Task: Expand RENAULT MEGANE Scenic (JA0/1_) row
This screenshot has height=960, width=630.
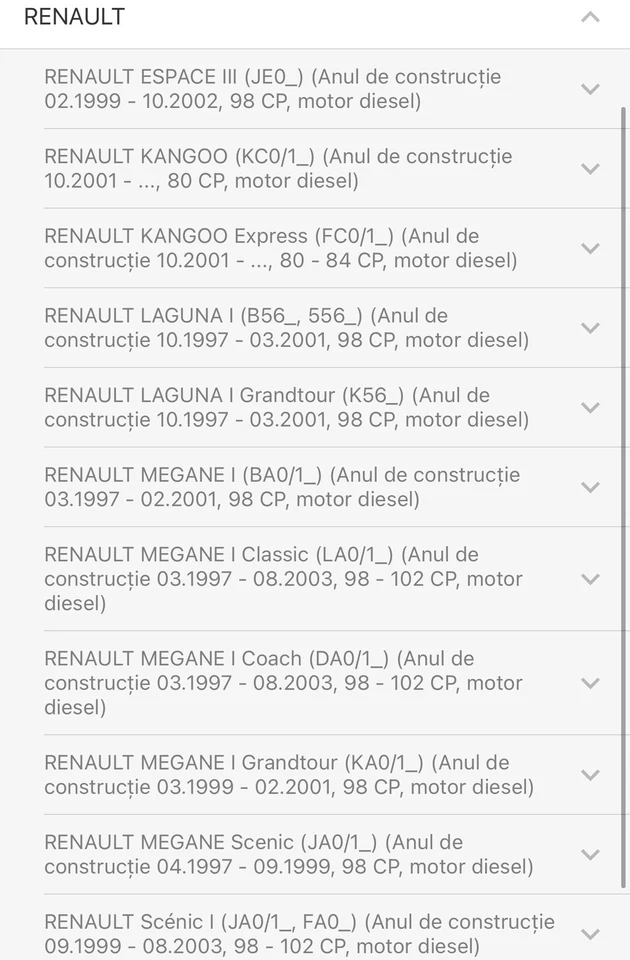Action: pyautogui.click(x=590, y=855)
